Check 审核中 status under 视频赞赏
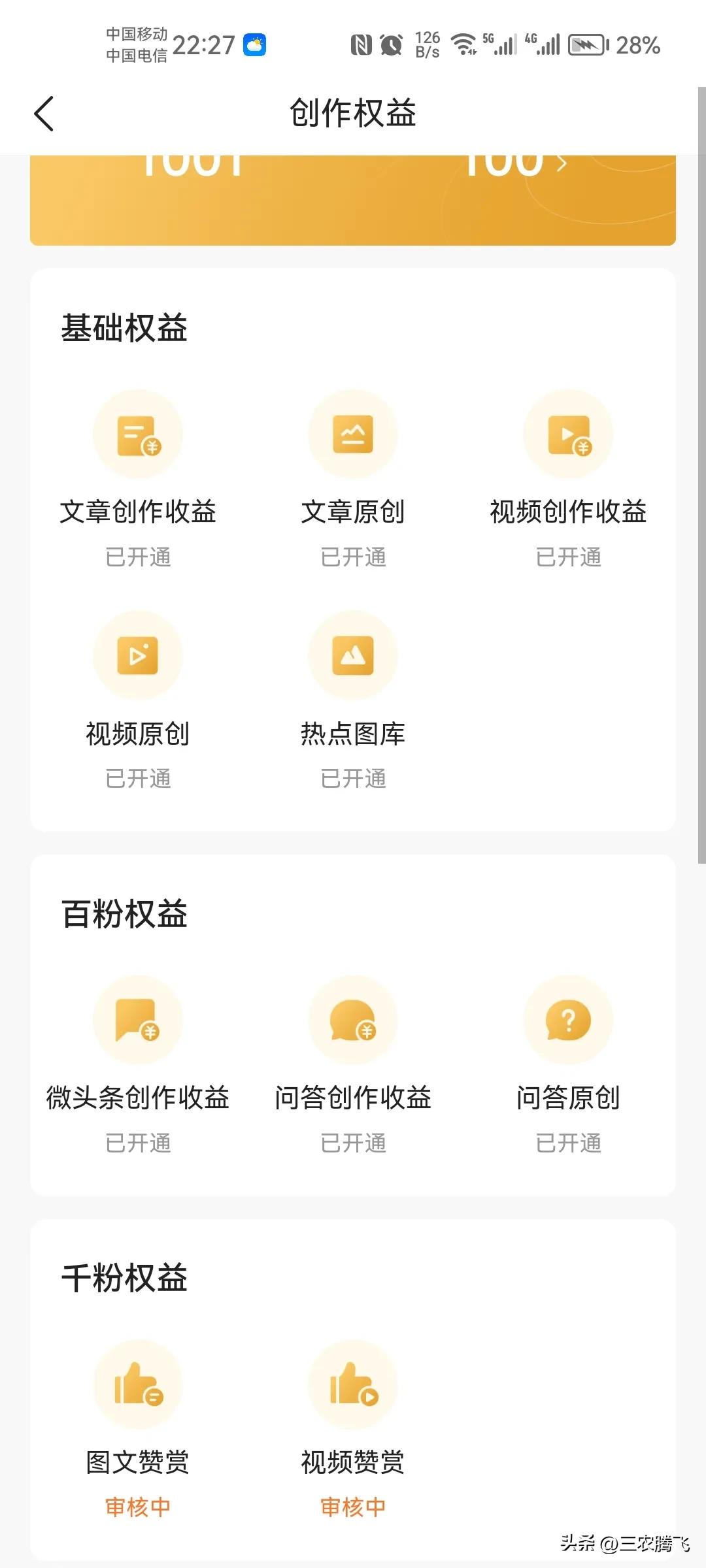 tap(353, 1506)
